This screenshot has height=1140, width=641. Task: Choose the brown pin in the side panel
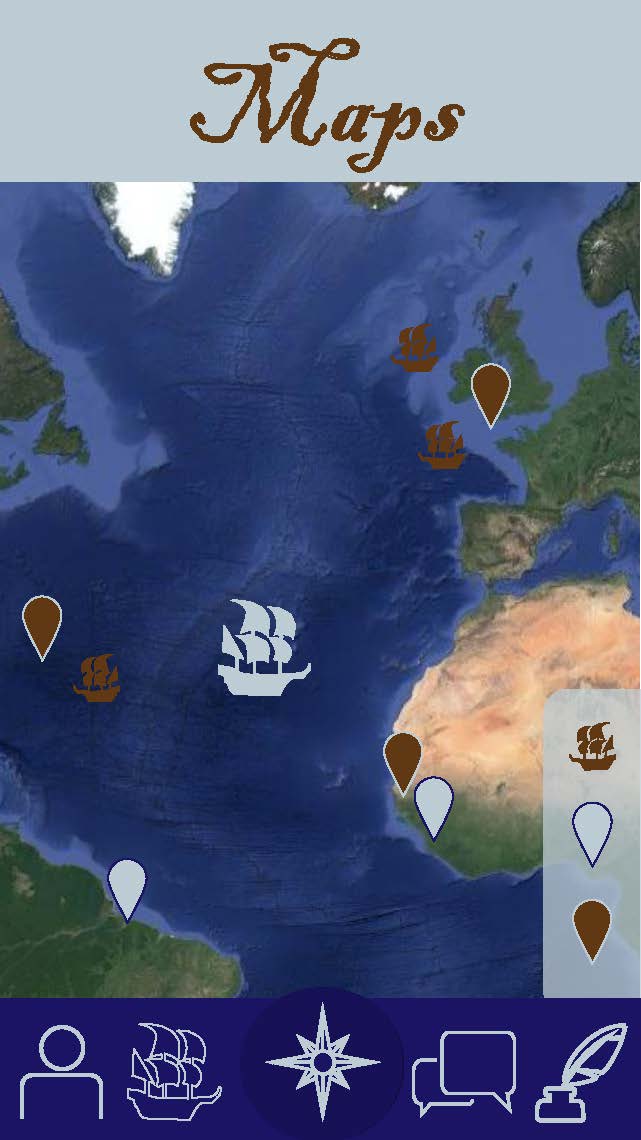point(592,926)
